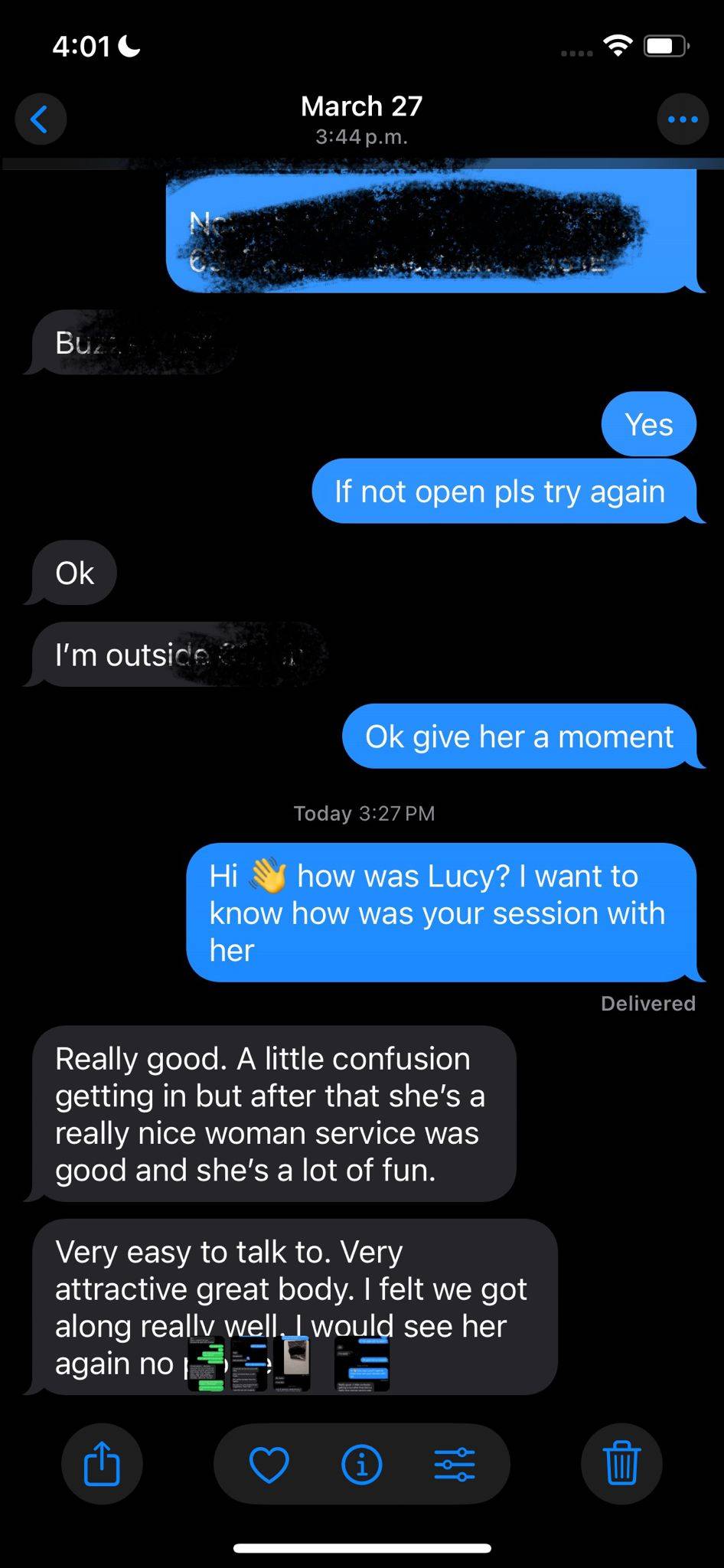
Task: Share this screenshot
Action: click(x=102, y=1463)
